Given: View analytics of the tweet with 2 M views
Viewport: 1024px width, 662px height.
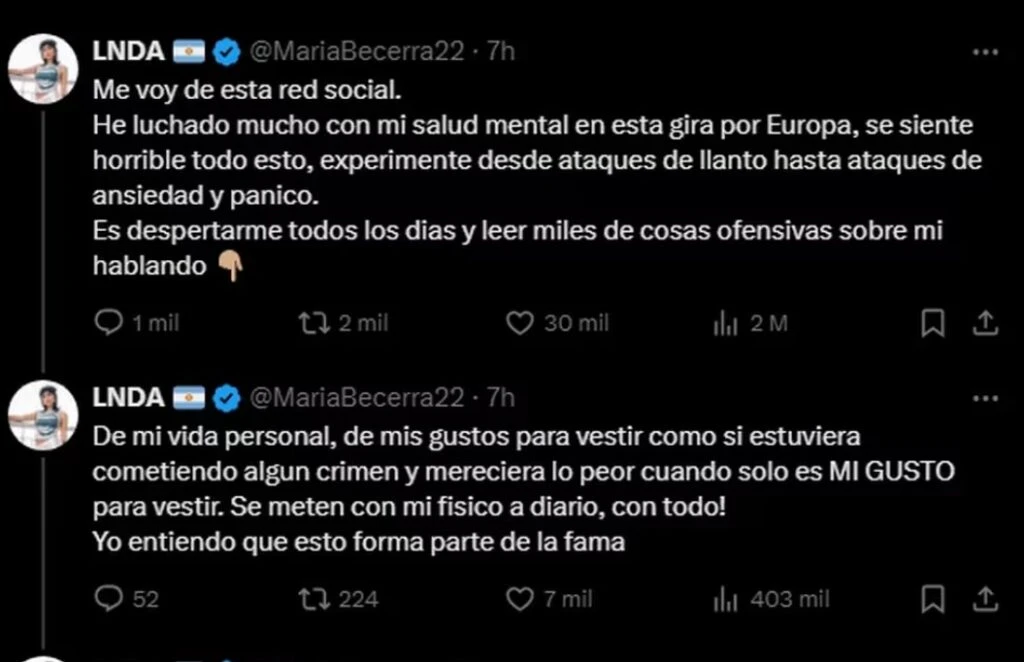Looking at the screenshot, I should pos(726,323).
